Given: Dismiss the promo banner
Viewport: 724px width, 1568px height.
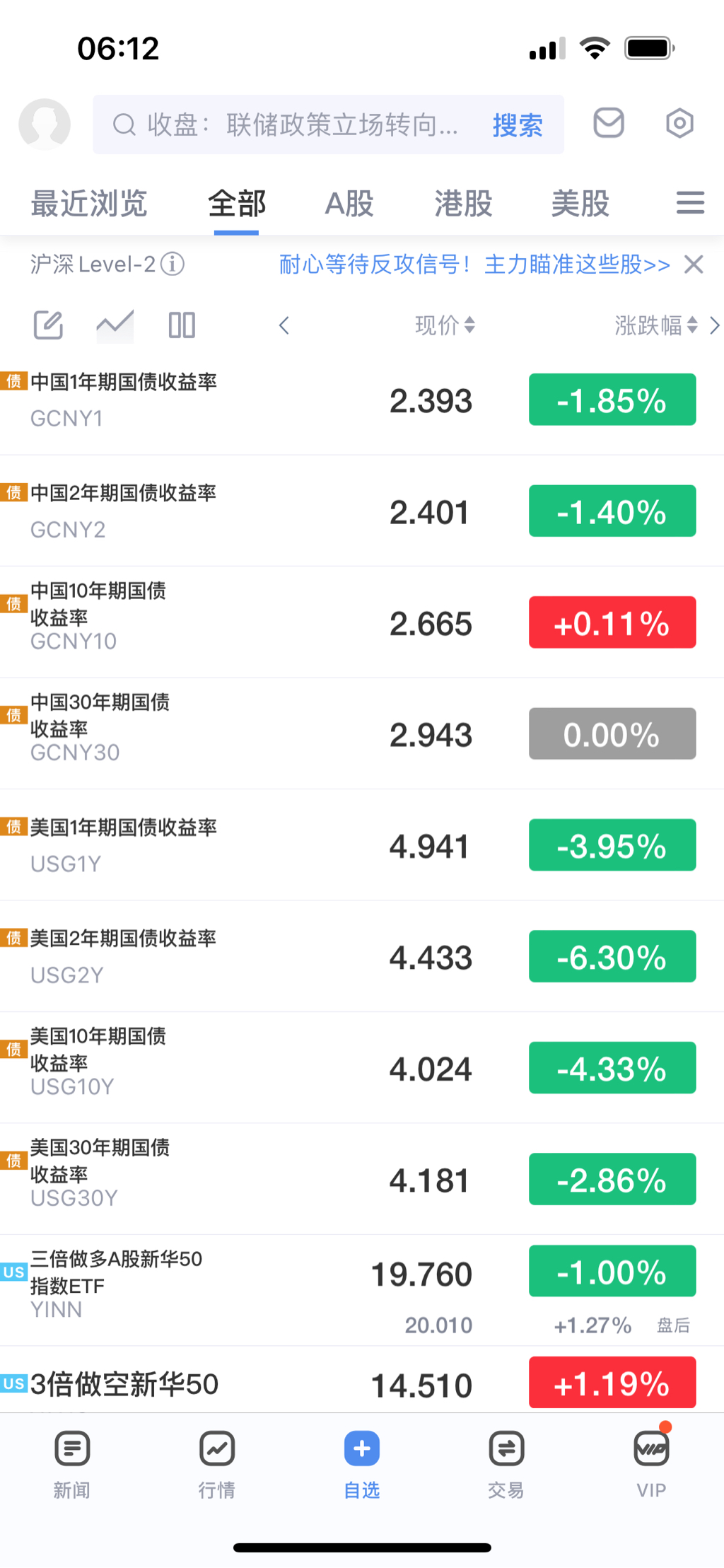Looking at the screenshot, I should point(694,265).
